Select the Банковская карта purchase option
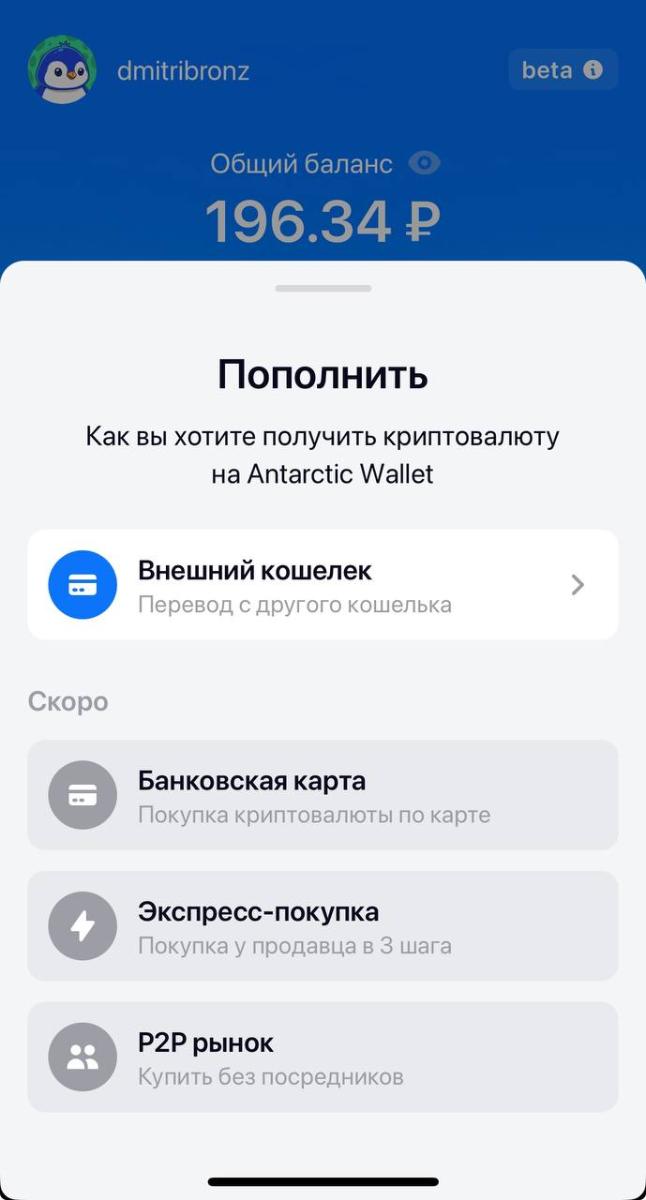This screenshot has height=1200, width=646. tap(322, 795)
